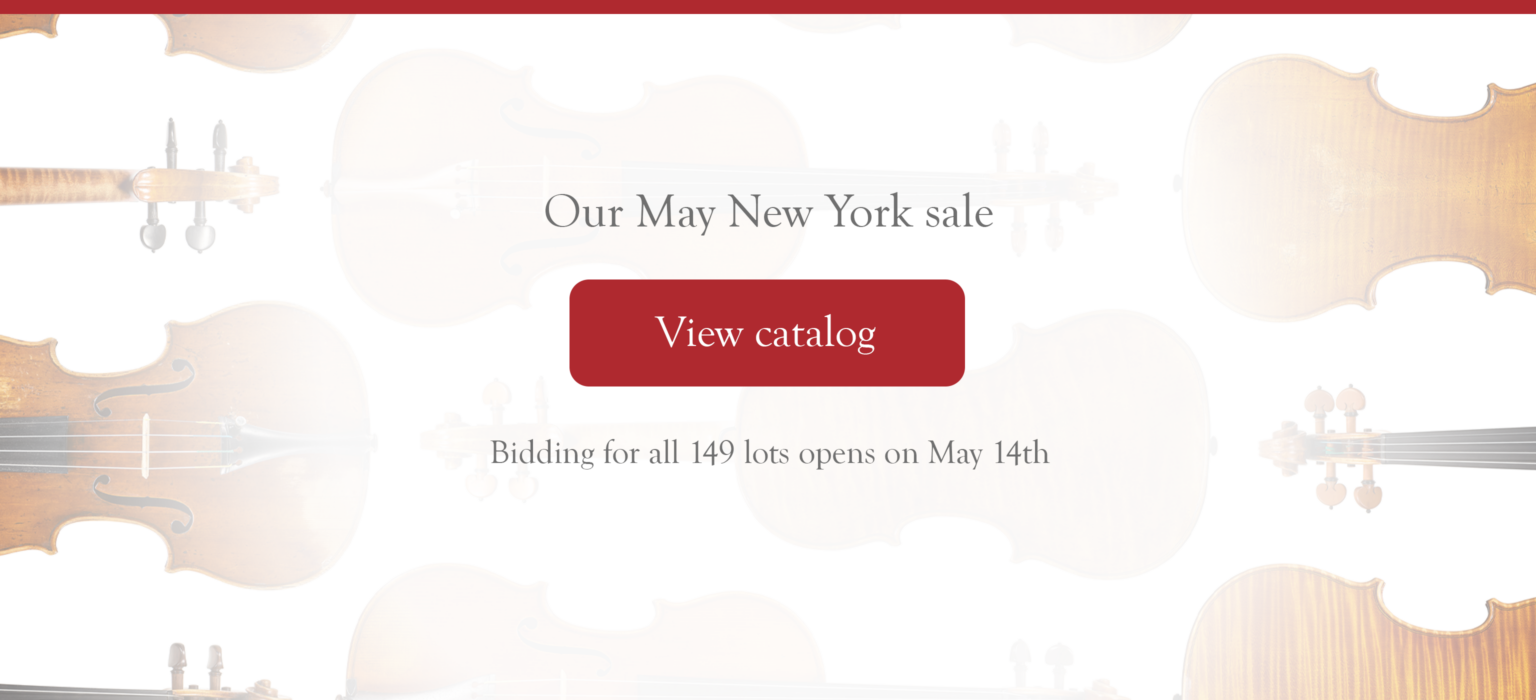The width and height of the screenshot is (1536, 700).
Task: Open the View catalog button
Action: (x=766, y=333)
